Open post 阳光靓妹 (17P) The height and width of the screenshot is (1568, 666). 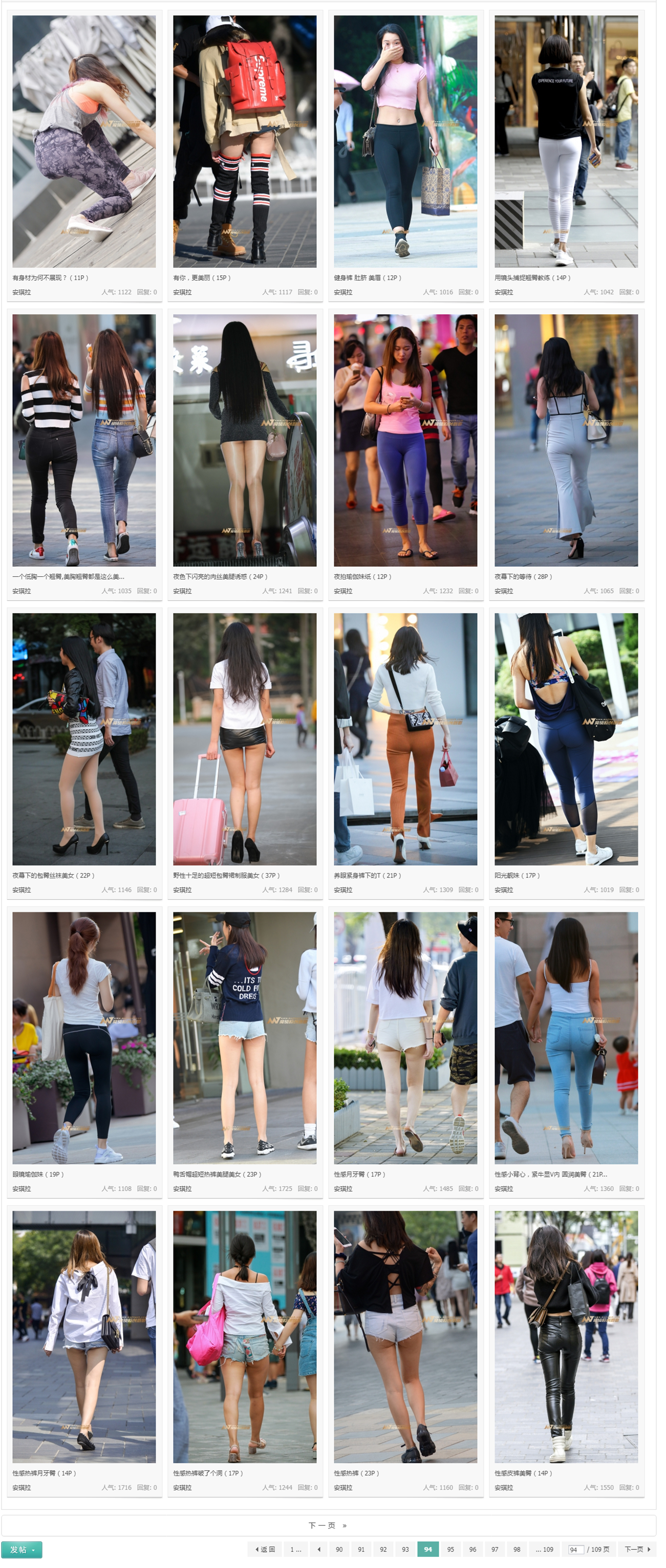517,875
